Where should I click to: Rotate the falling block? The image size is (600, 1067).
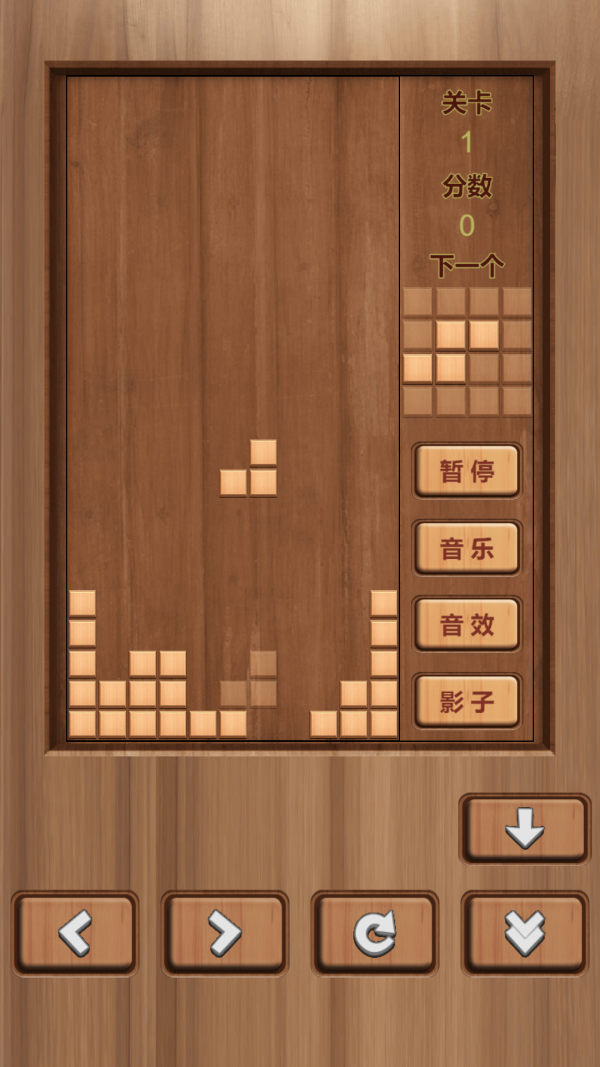(x=375, y=933)
